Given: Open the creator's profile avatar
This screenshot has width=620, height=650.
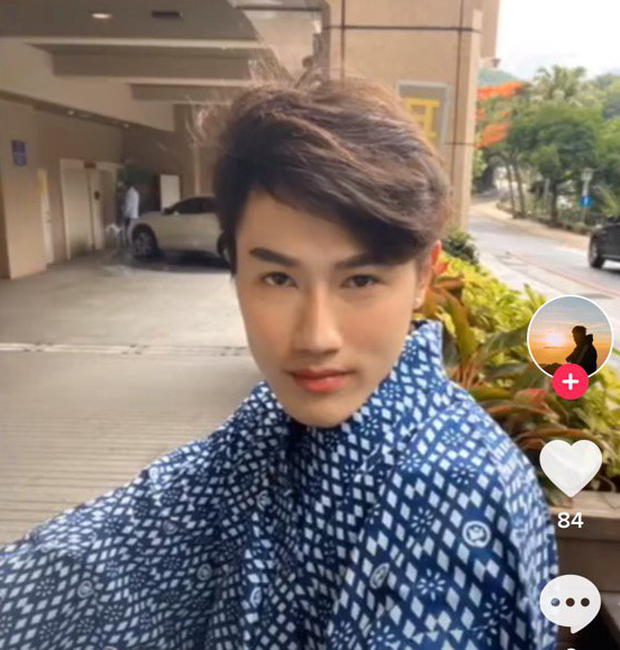Looking at the screenshot, I should 570,337.
